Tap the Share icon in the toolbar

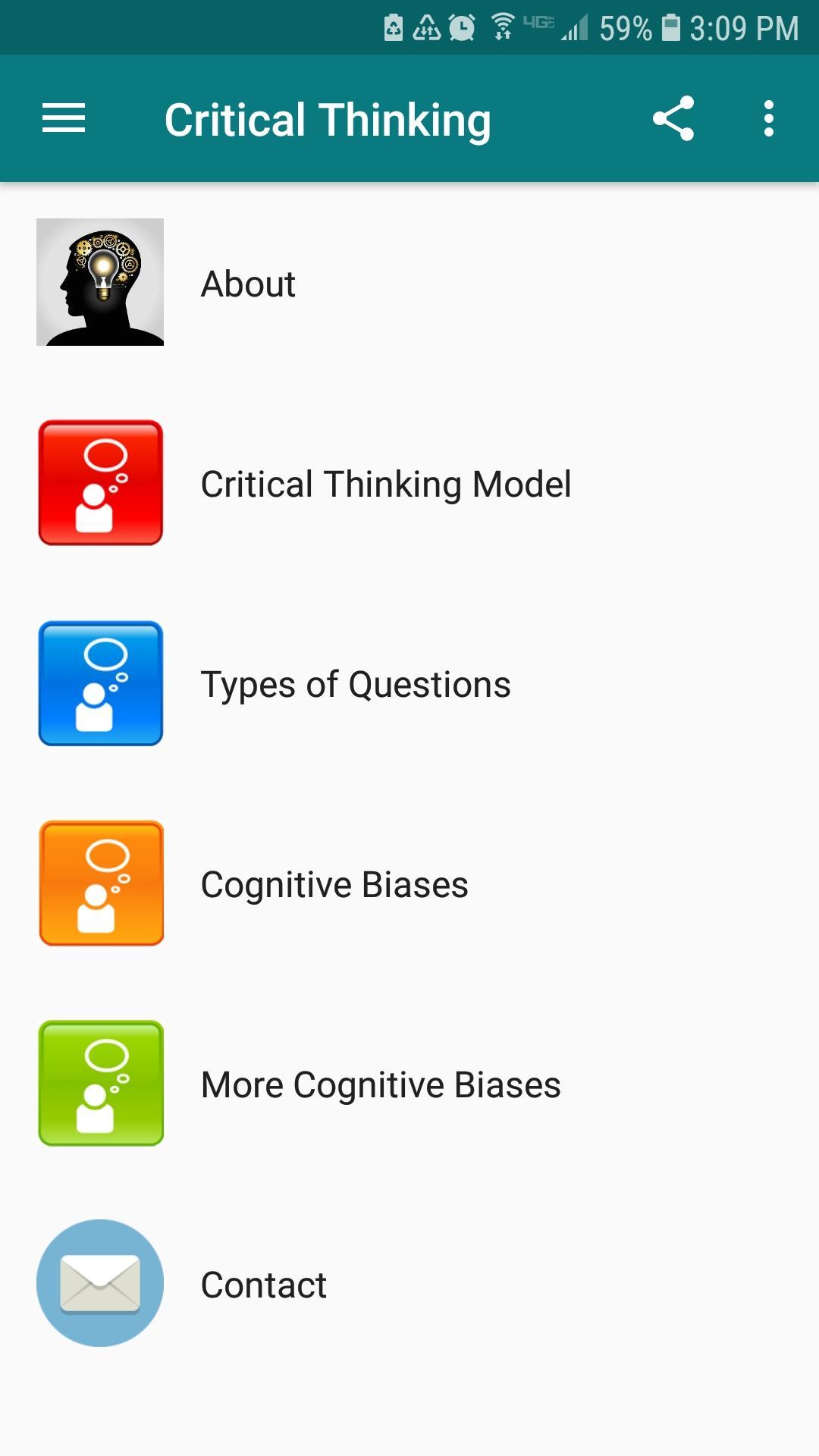point(674,118)
